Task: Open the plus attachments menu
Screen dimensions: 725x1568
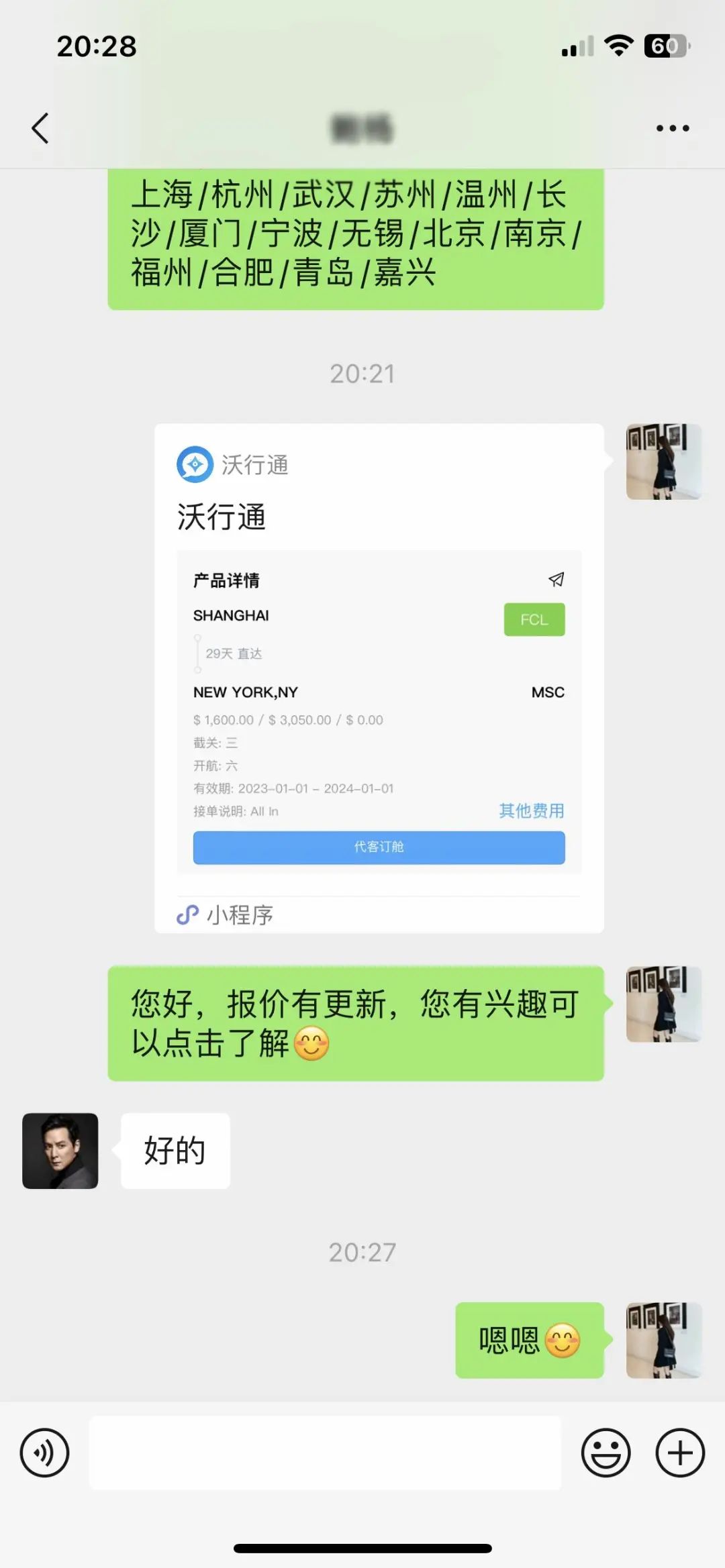Action: pyautogui.click(x=680, y=1453)
